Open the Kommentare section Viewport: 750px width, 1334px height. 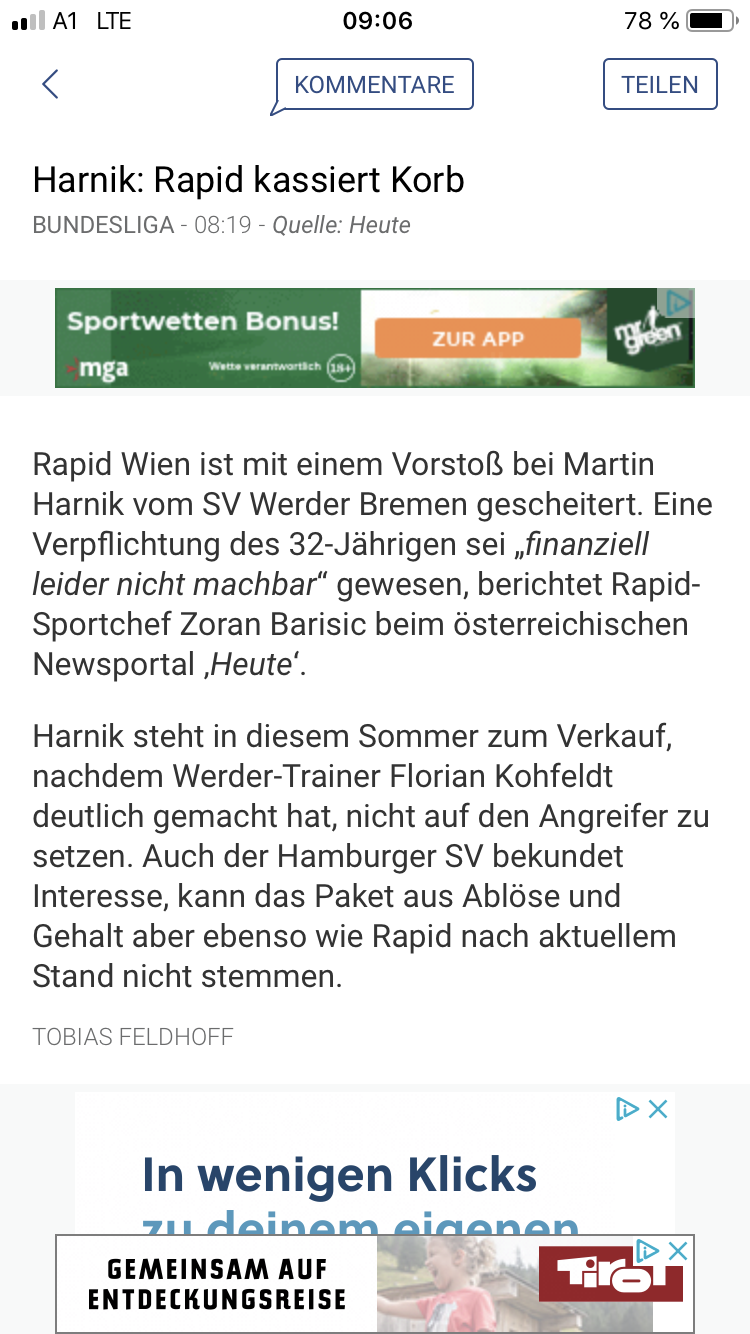tap(374, 85)
